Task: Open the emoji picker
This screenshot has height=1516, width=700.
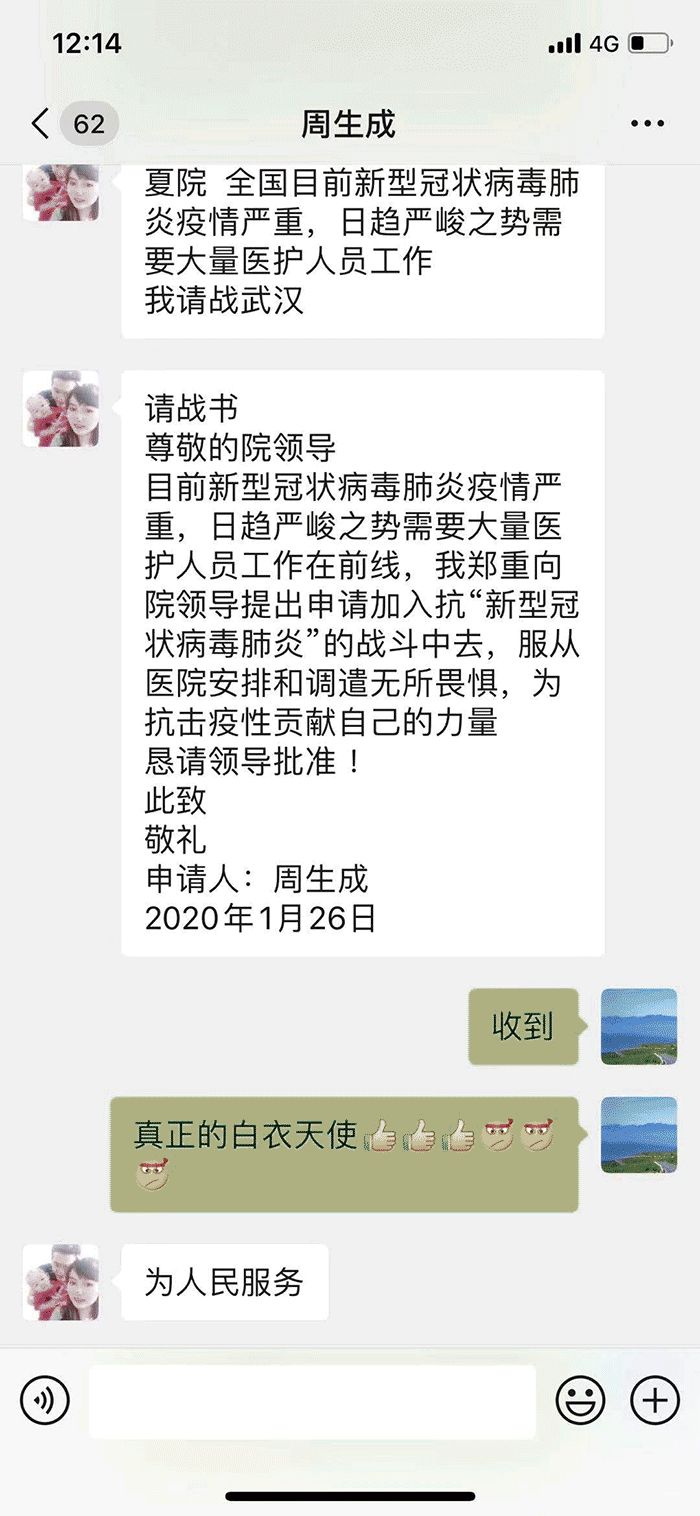Action: (581, 1401)
